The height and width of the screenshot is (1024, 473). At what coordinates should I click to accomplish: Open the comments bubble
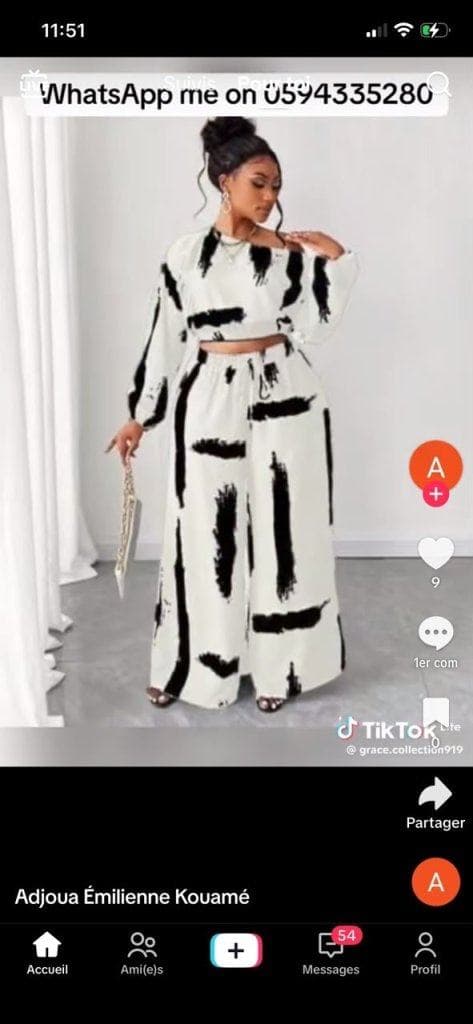[436, 633]
